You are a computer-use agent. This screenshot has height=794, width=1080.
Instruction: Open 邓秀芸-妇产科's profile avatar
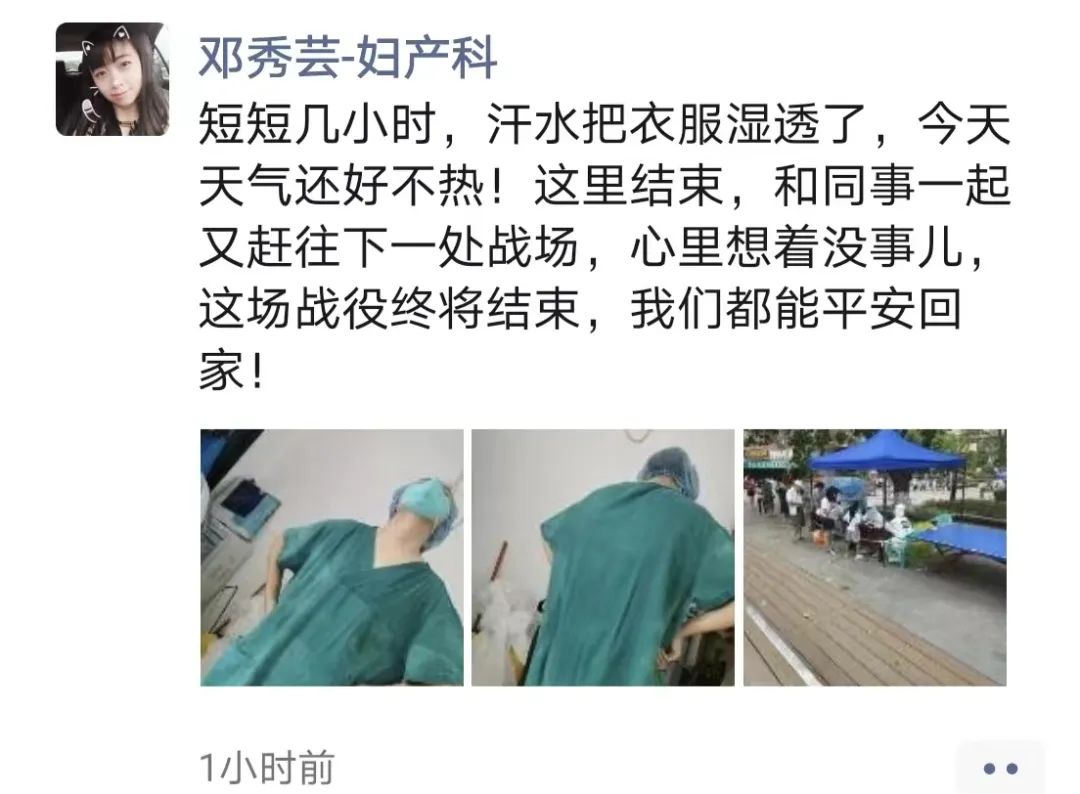pos(112,79)
